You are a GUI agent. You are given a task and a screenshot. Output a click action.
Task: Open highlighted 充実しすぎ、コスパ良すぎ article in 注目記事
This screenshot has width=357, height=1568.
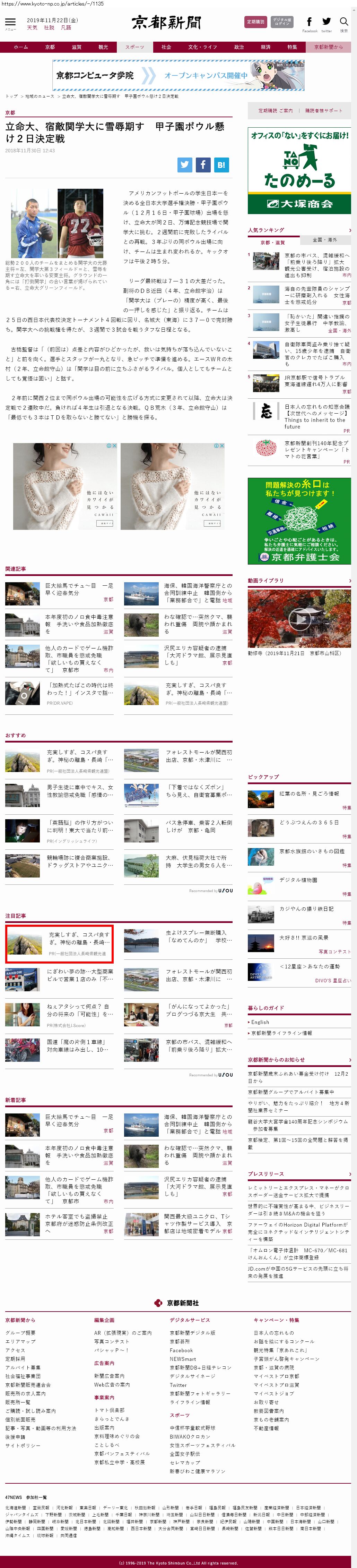point(58,943)
